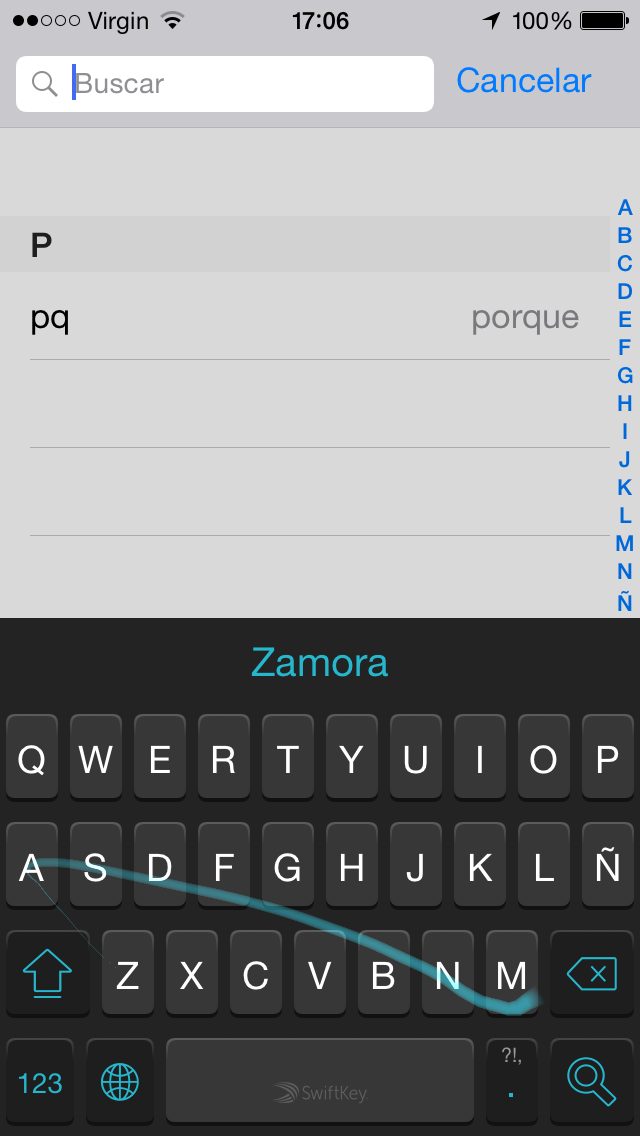Image resolution: width=640 pixels, height=1136 pixels.
Task: Toggle the shift key
Action: point(48,974)
